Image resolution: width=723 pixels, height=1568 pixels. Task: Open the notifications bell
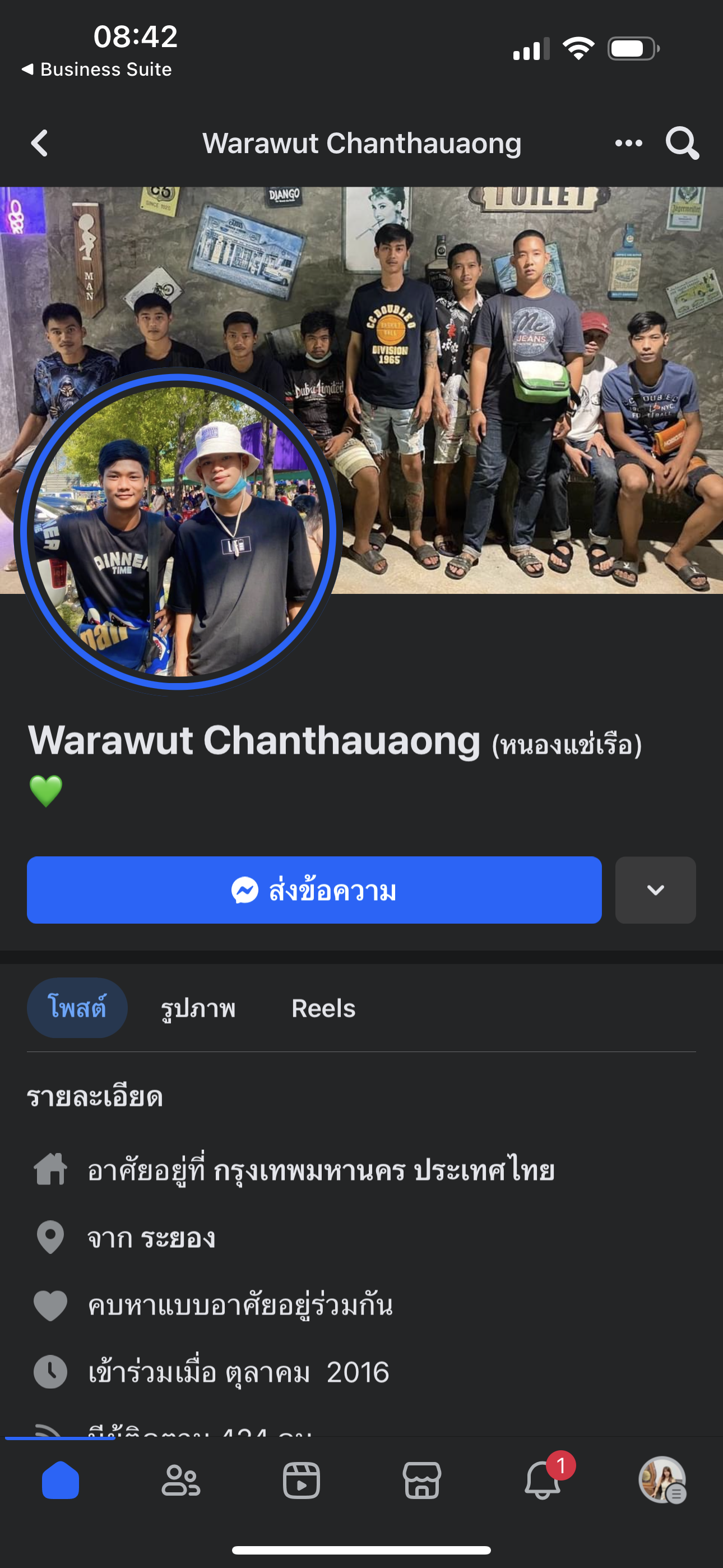point(543,1481)
